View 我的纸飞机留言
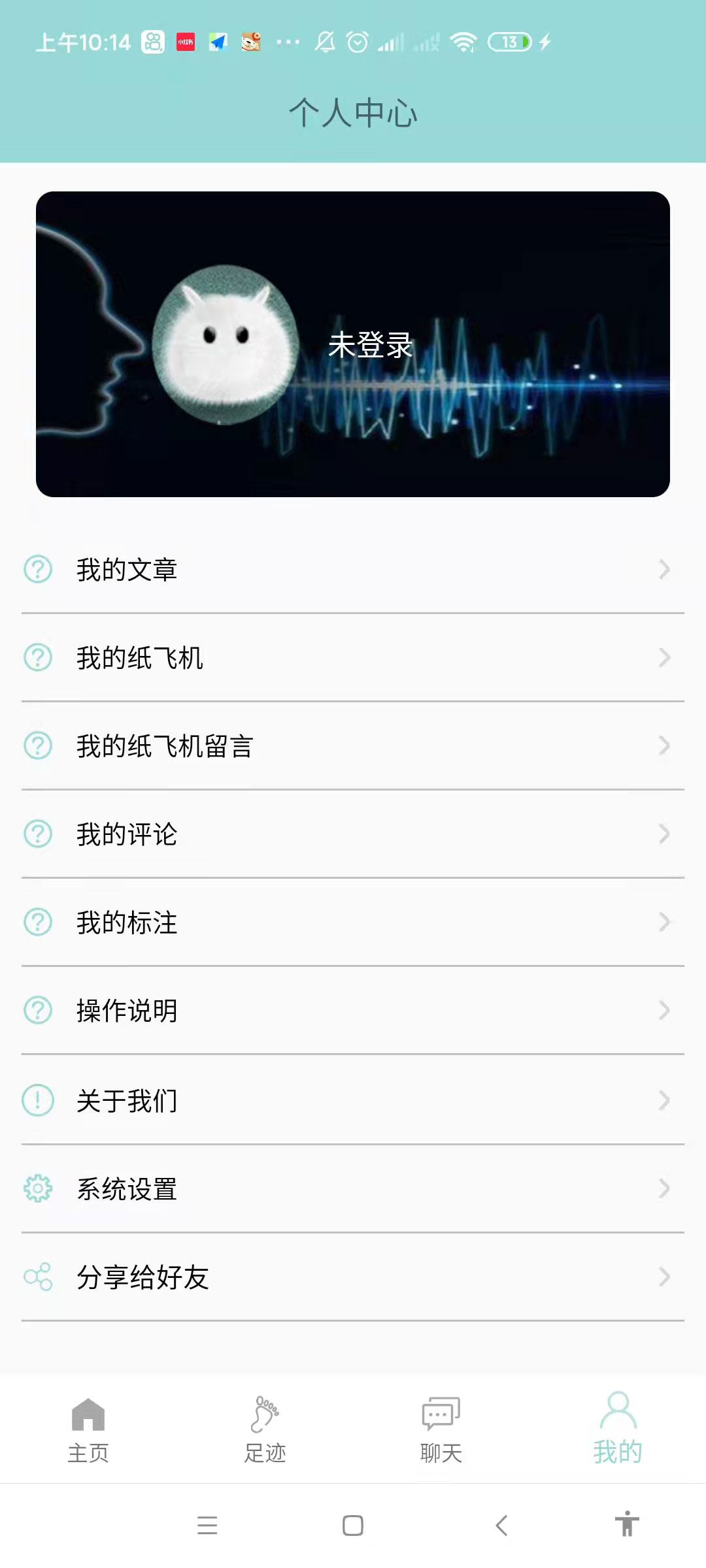The height and width of the screenshot is (1568, 706). 353,746
